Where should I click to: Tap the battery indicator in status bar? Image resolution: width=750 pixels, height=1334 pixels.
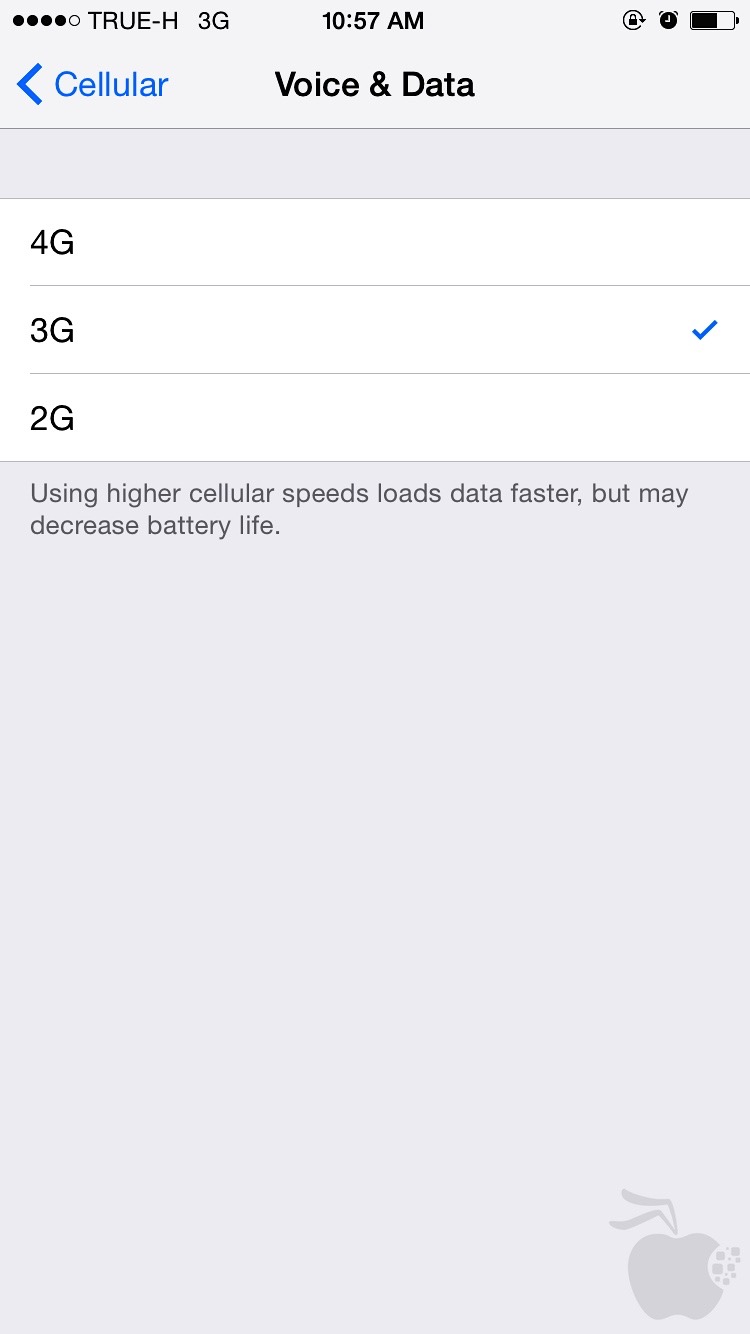tap(712, 19)
